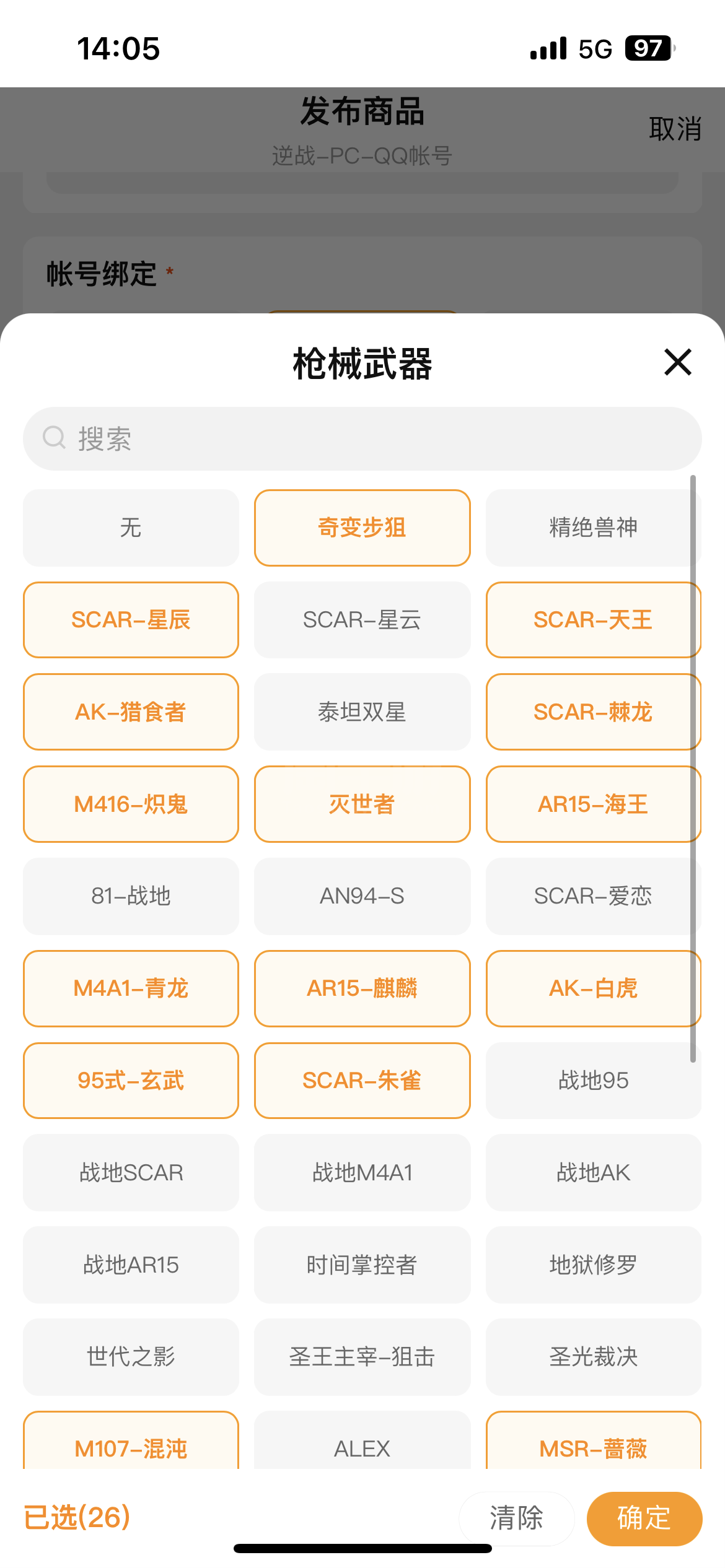This screenshot has height=1568, width=725.
Task: Tap the 搜索 search field
Action: (x=362, y=438)
